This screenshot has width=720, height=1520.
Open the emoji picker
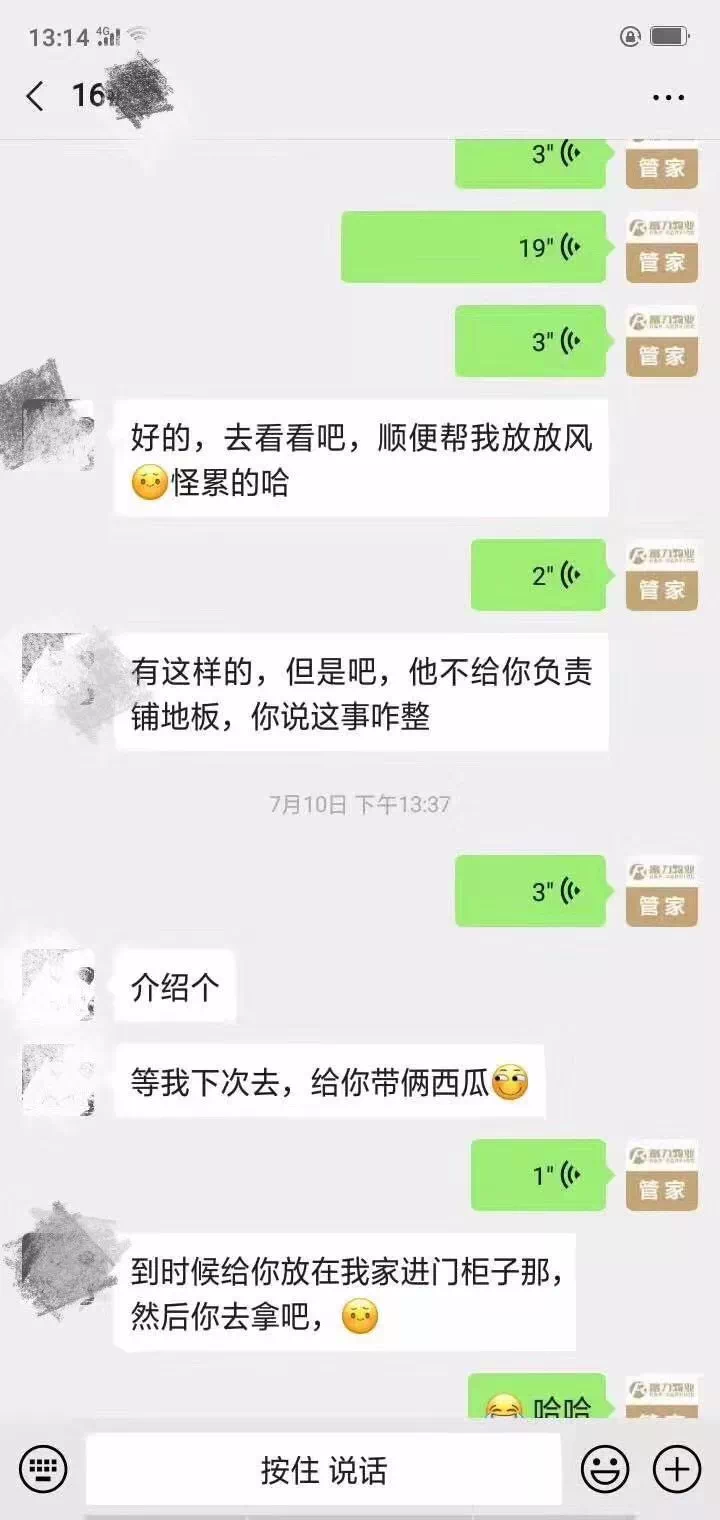(605, 1469)
